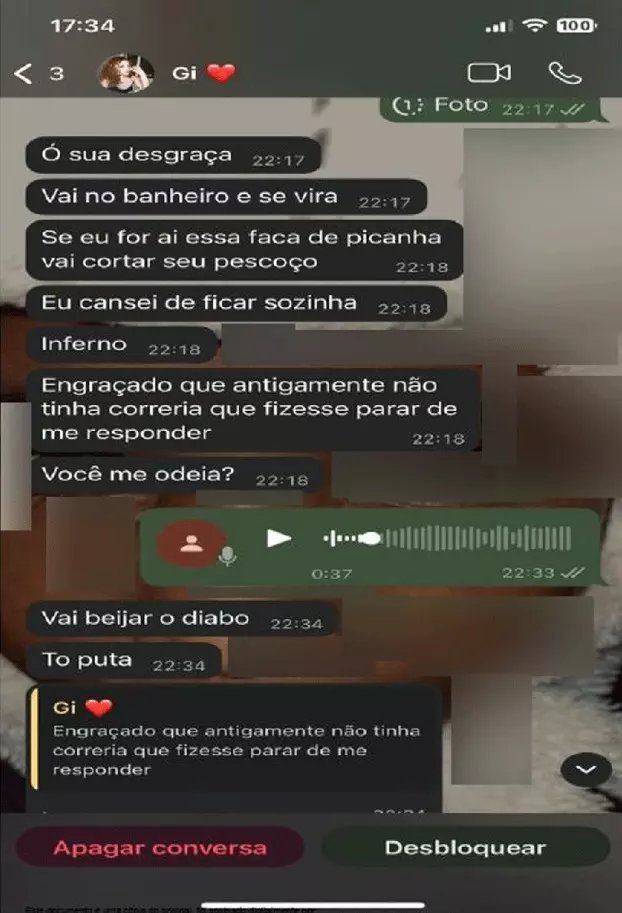Go back to the chat list

[25, 73]
